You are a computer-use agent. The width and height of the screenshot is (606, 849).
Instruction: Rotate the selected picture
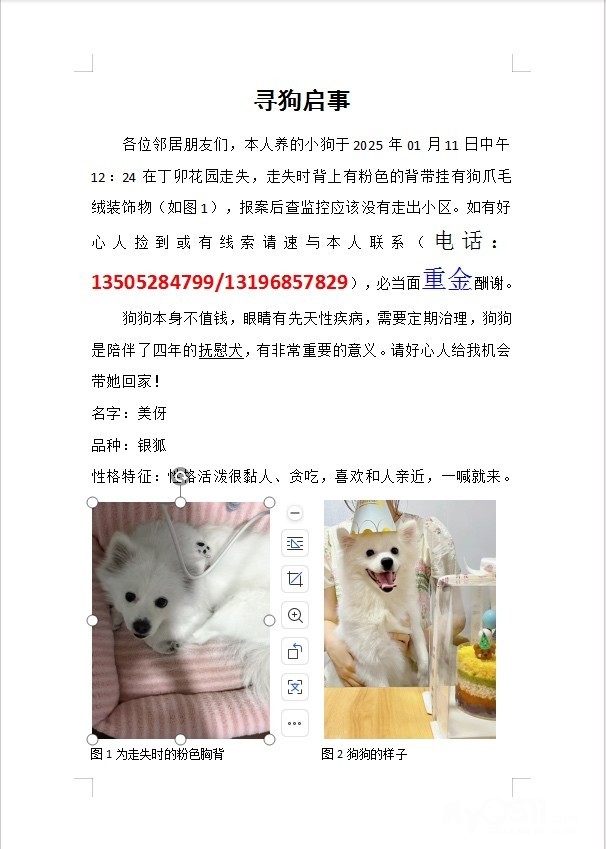click(295, 651)
